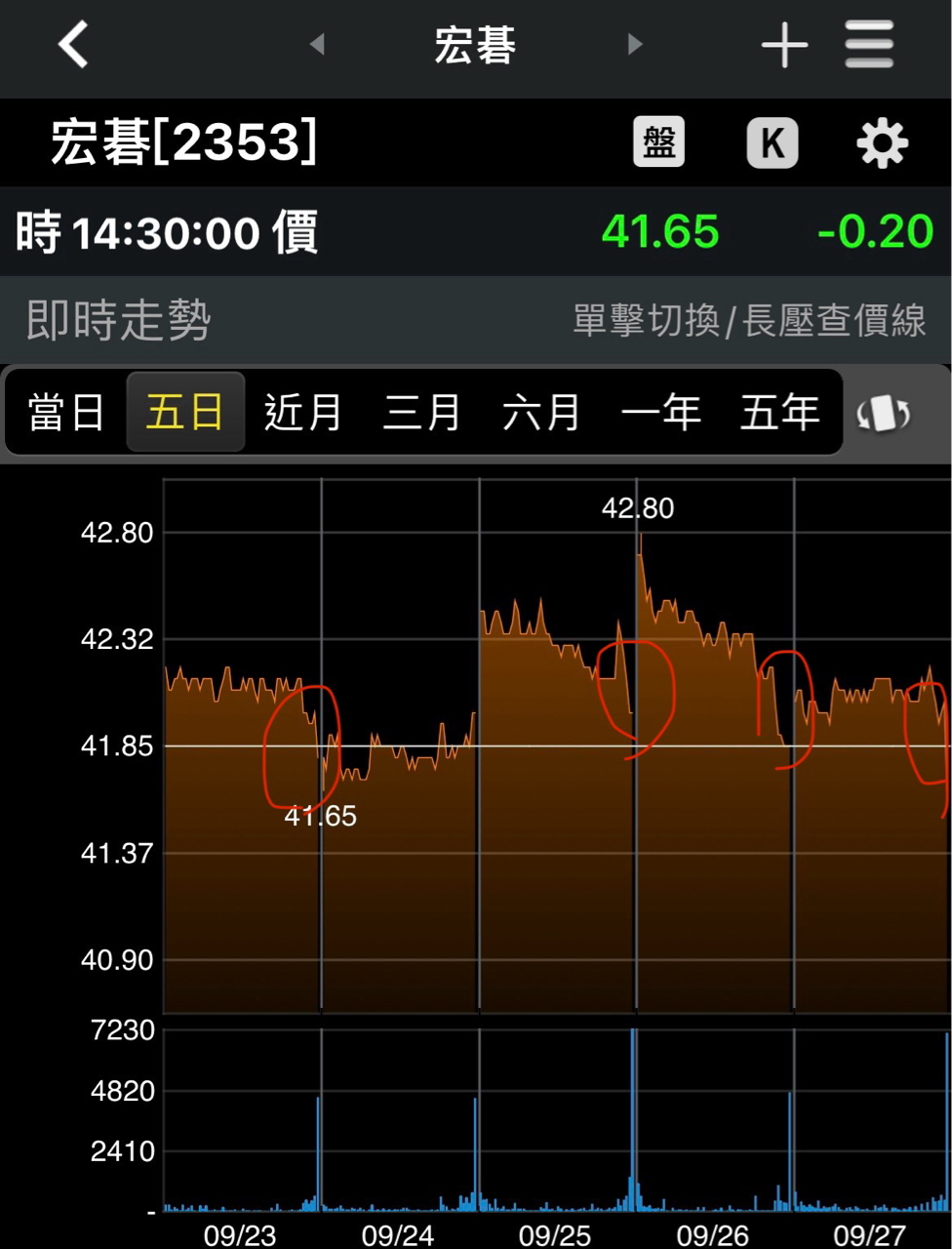Show the 一年 chart range
Image resolution: width=952 pixels, height=1249 pixels.
[660, 412]
